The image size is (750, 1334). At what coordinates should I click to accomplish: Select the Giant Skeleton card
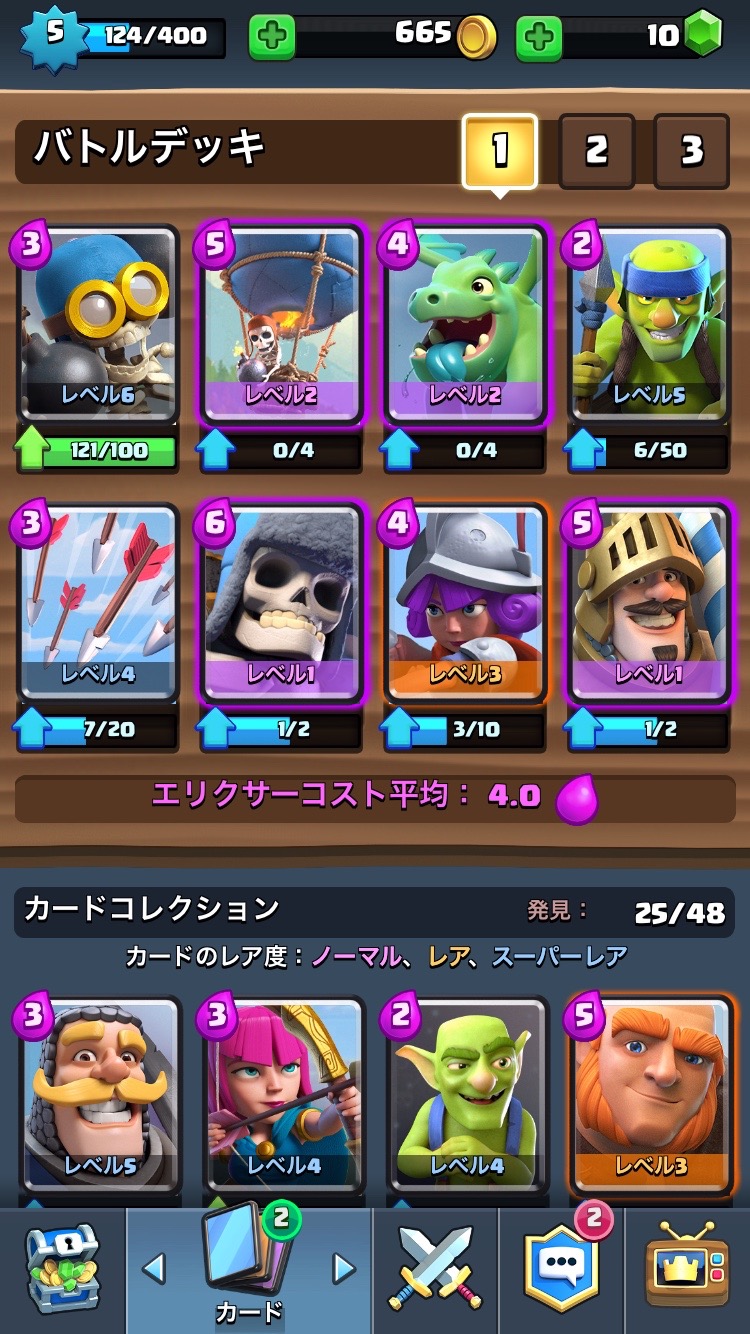[x=281, y=603]
